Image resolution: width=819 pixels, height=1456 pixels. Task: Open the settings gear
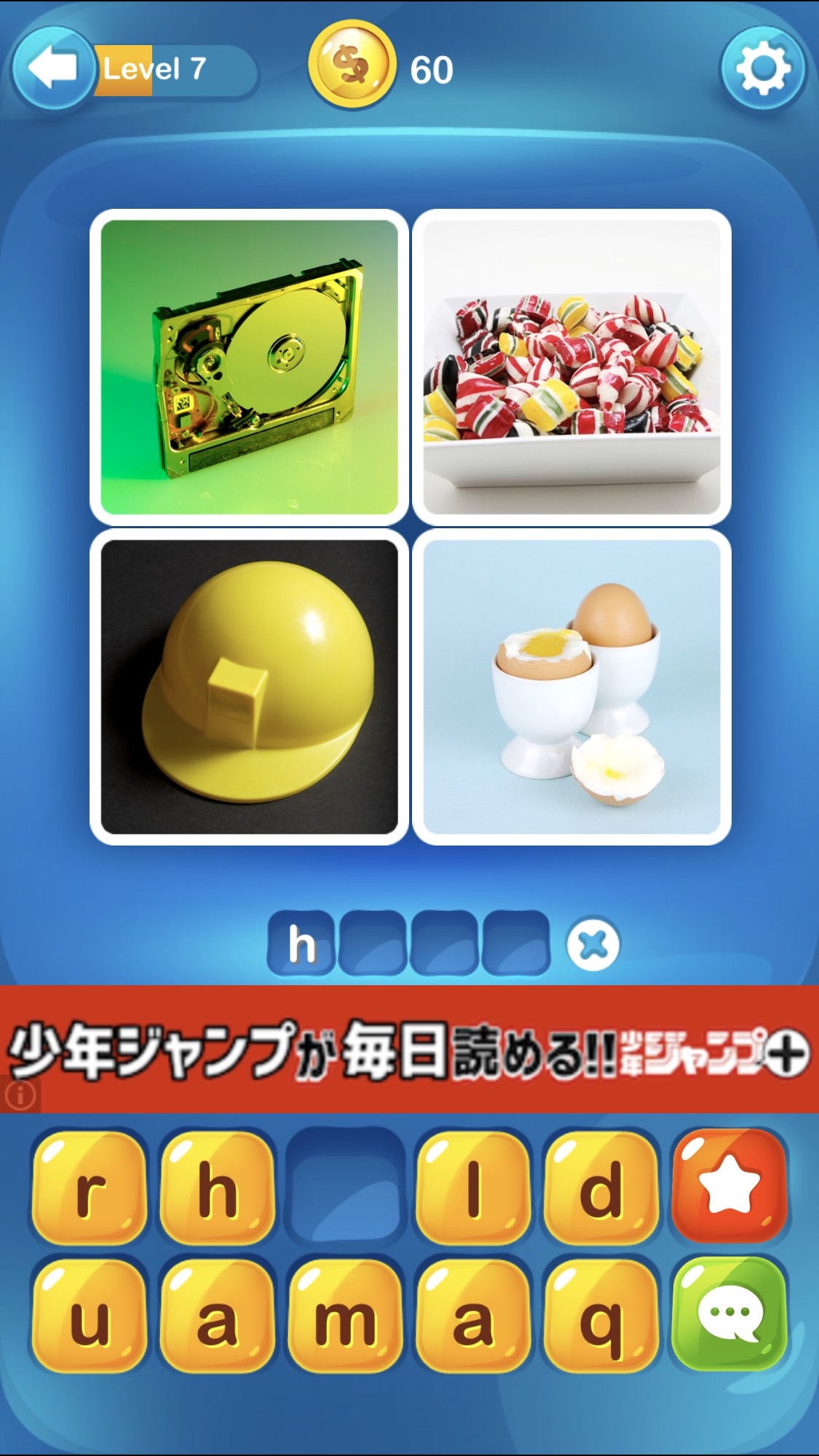pos(763,68)
